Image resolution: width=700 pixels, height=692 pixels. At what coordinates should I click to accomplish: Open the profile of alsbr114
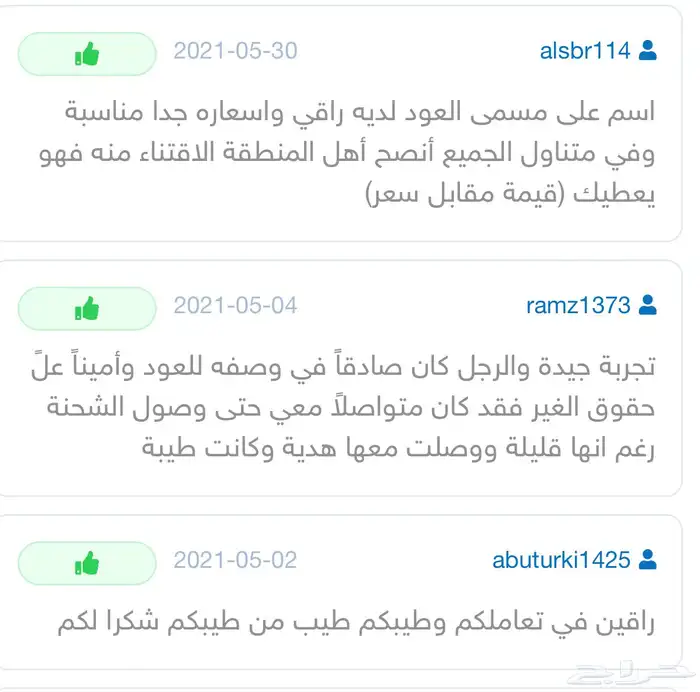[585, 51]
